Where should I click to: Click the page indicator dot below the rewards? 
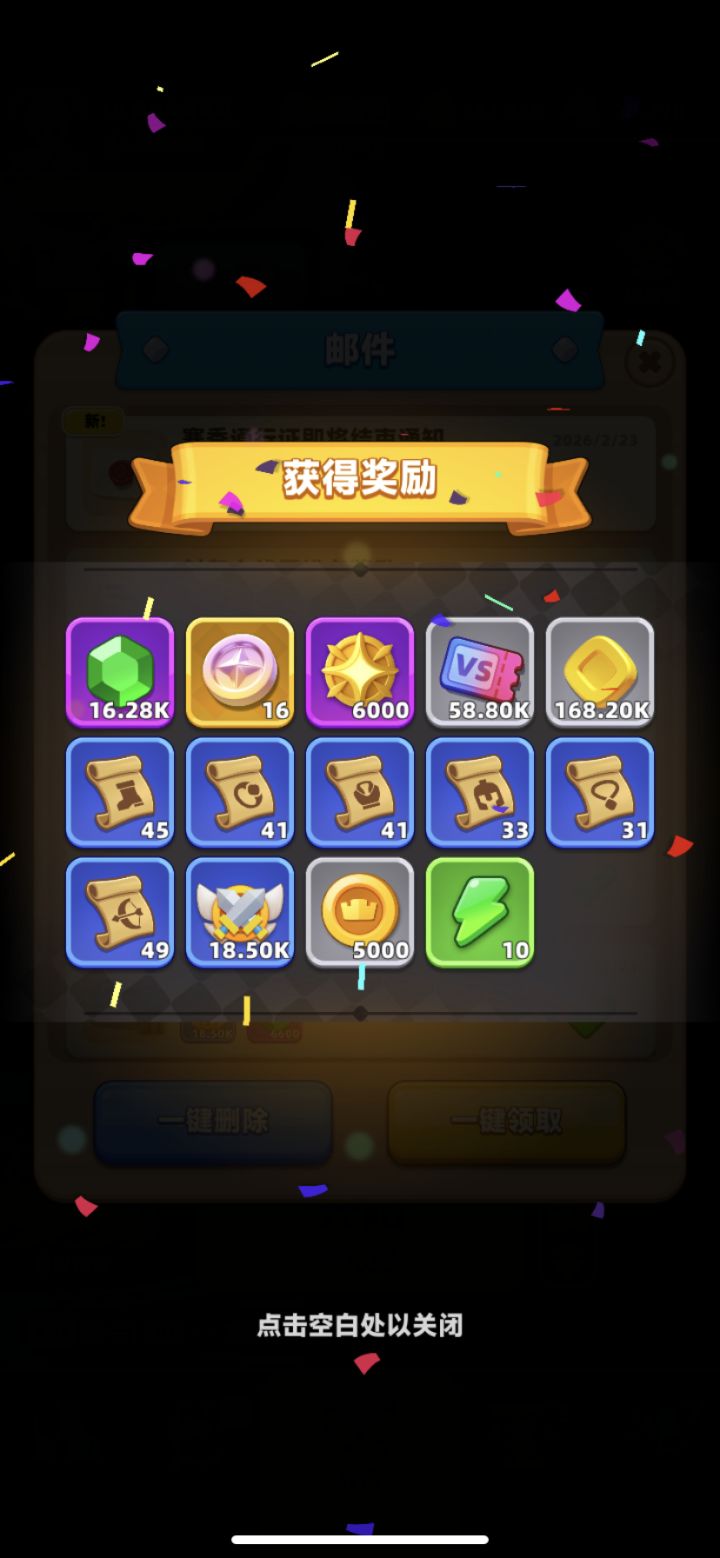pos(360,1012)
